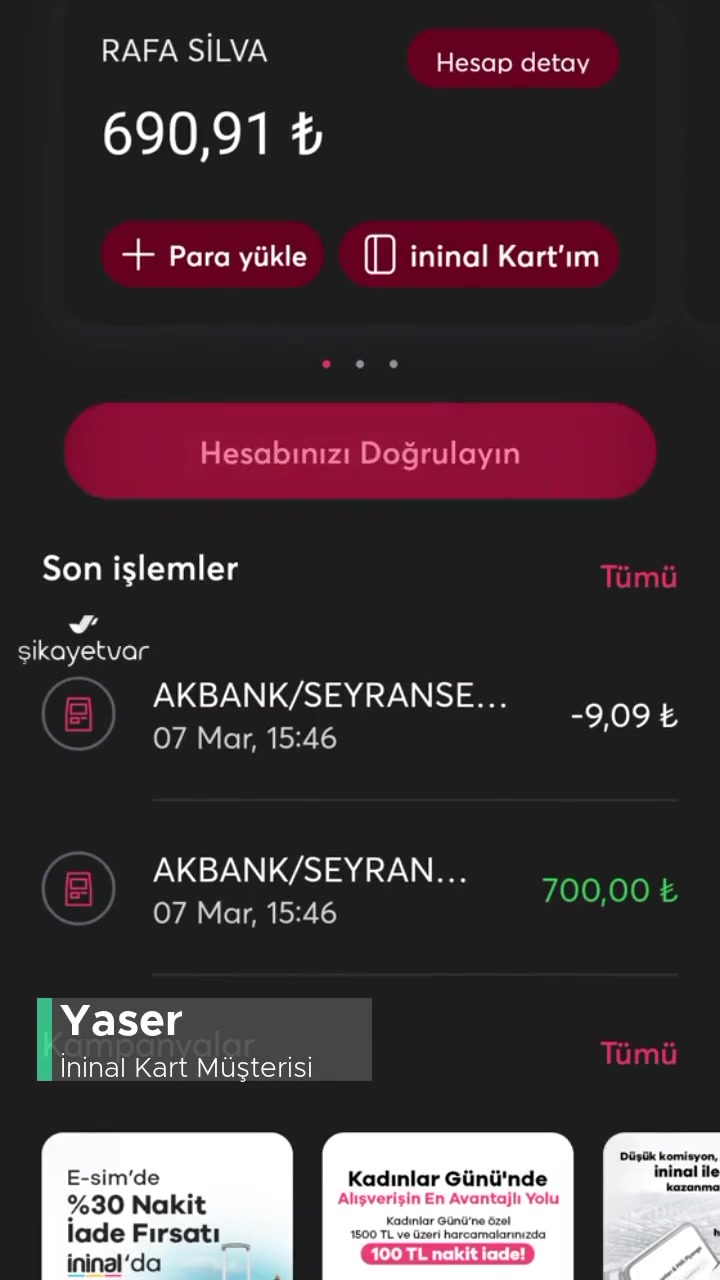Select the second carousel dot
The width and height of the screenshot is (720, 1280).
pos(359,364)
